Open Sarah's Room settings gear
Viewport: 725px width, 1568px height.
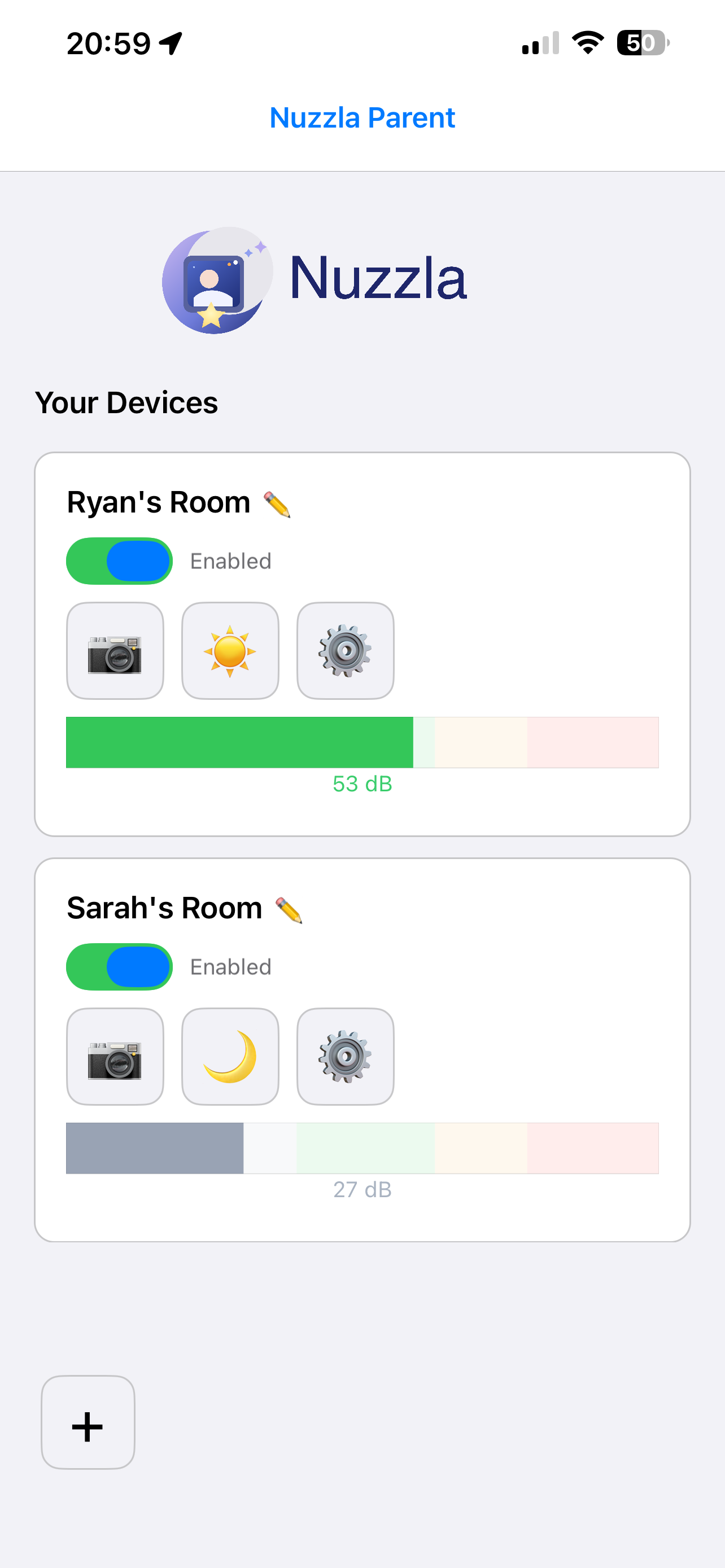click(x=345, y=1056)
